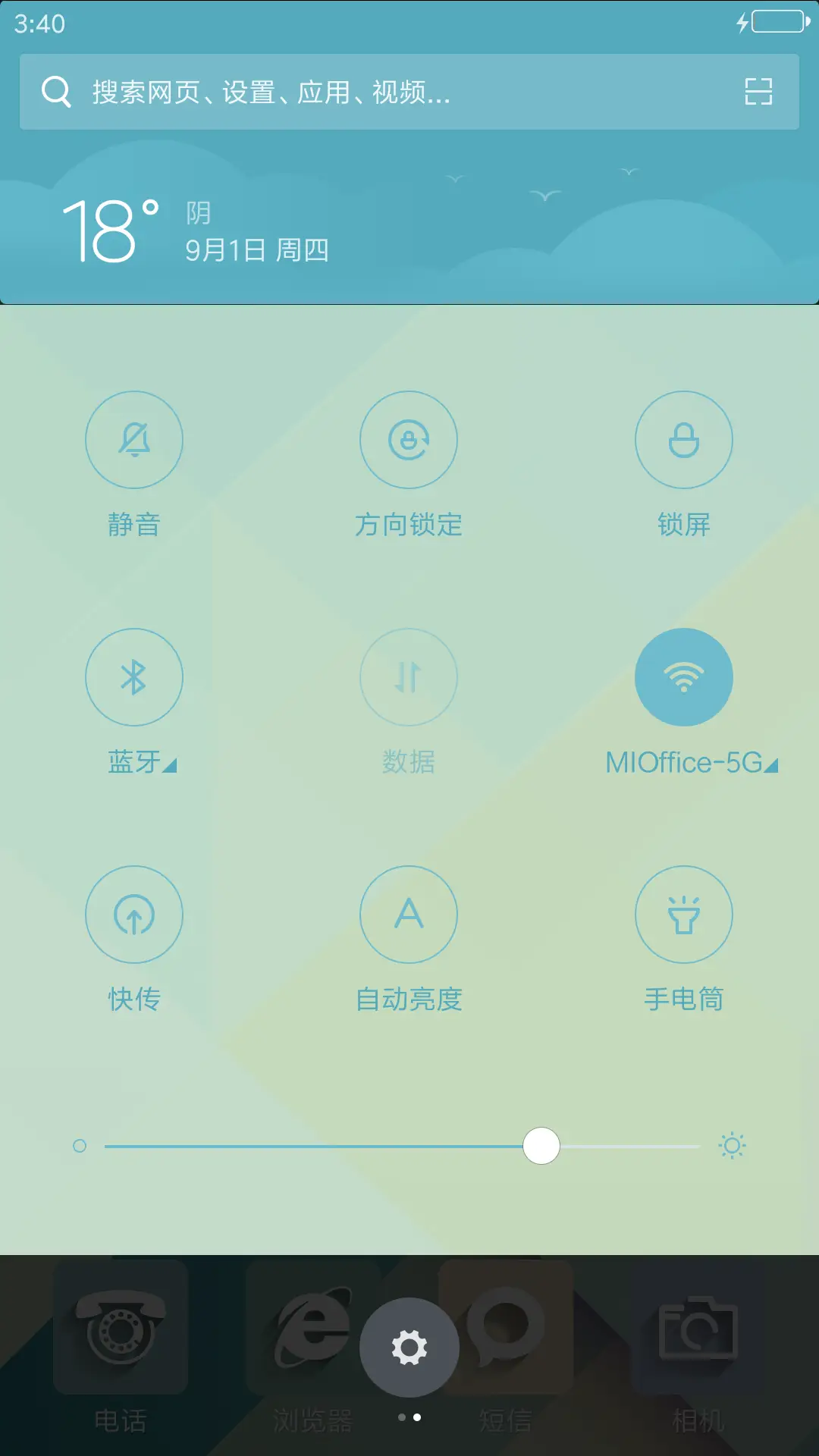Viewport: 819px width, 1456px height.
Task: Activate lock screen (锁屏)
Action: pos(684,440)
